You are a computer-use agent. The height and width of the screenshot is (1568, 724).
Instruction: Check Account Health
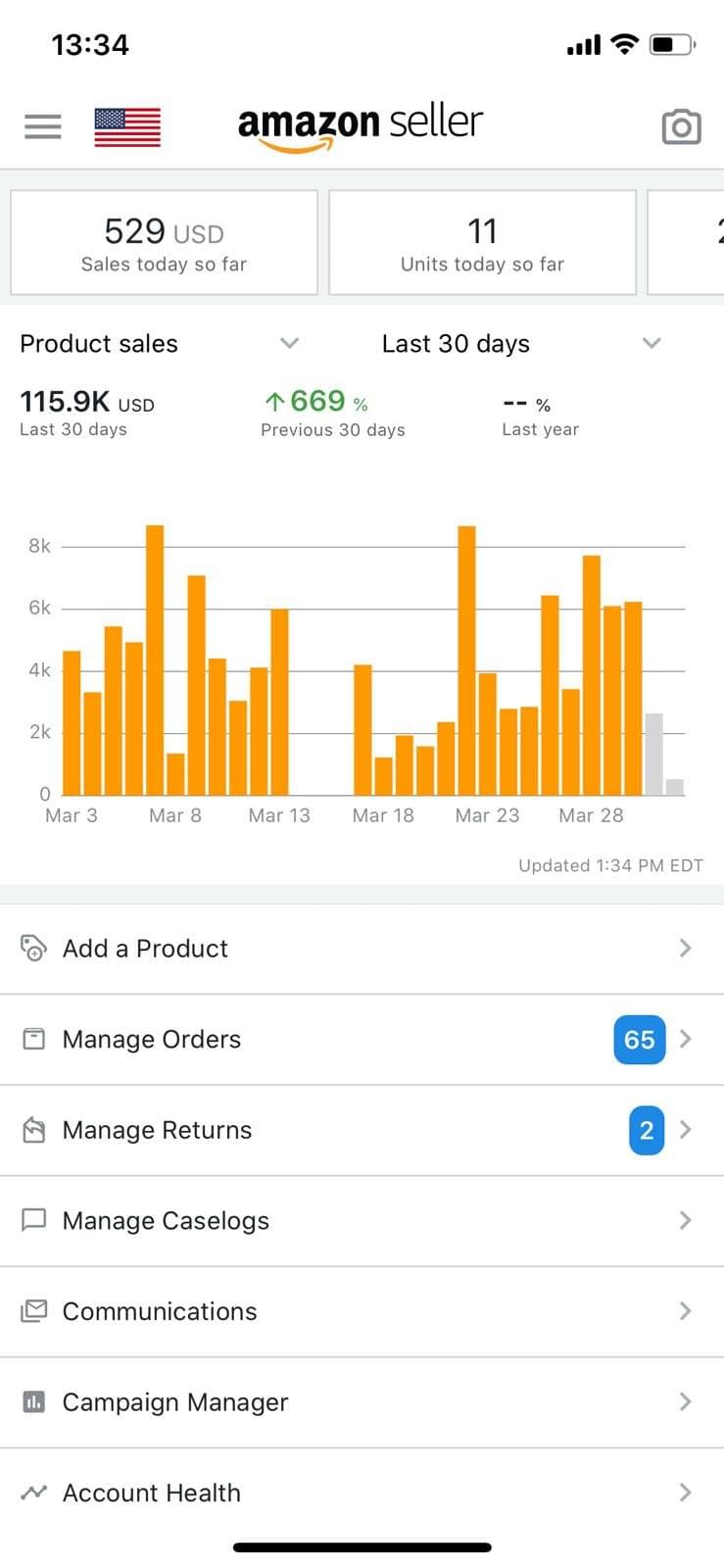[362, 1493]
